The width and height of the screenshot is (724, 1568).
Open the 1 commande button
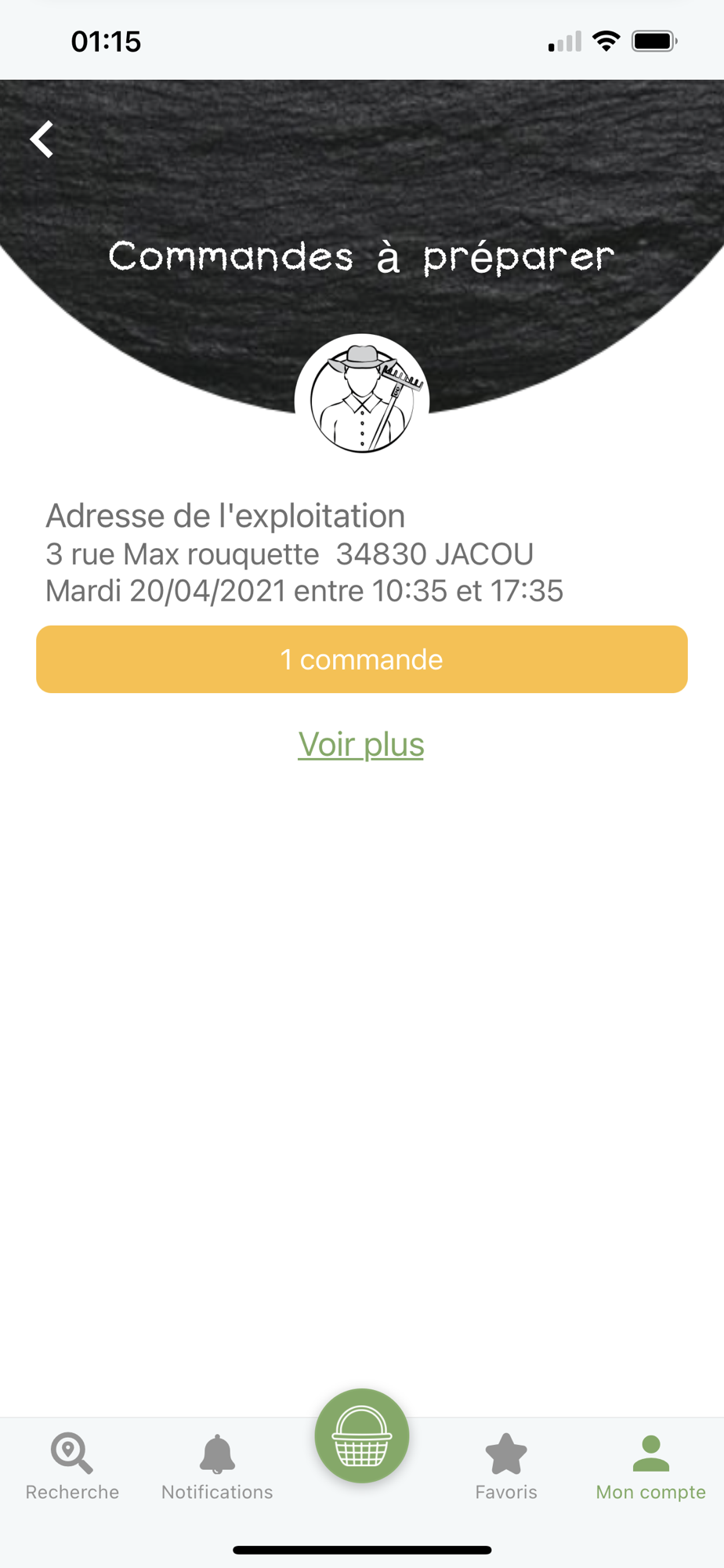(x=362, y=659)
